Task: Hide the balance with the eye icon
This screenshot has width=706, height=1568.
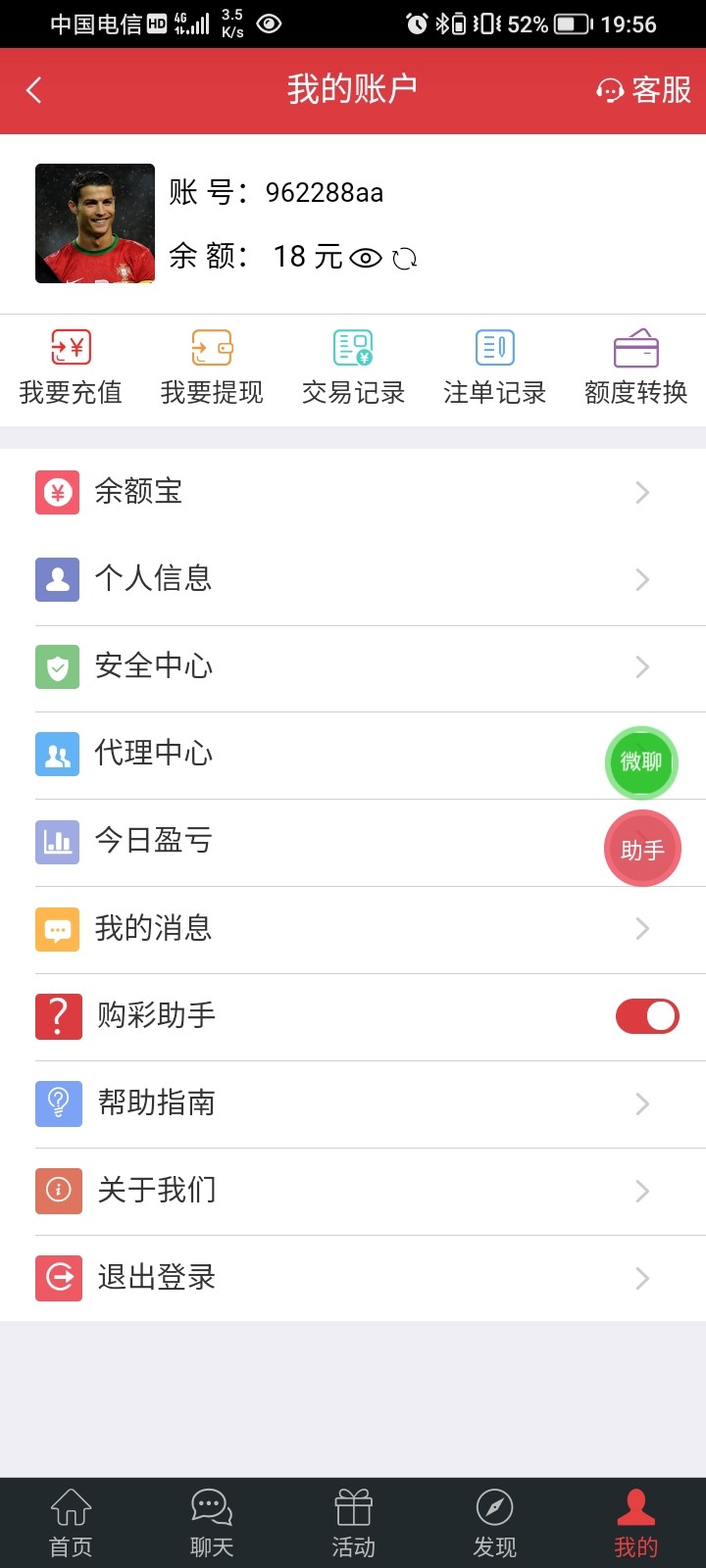Action: (366, 259)
